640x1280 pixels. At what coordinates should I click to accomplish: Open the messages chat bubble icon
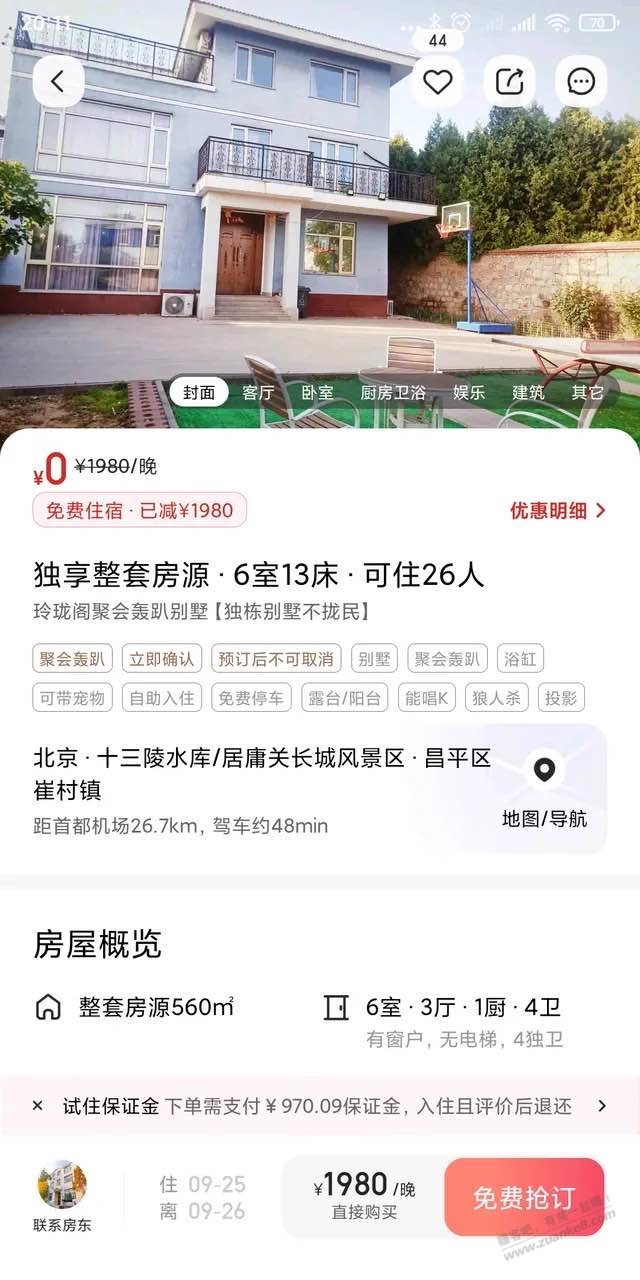pos(581,82)
